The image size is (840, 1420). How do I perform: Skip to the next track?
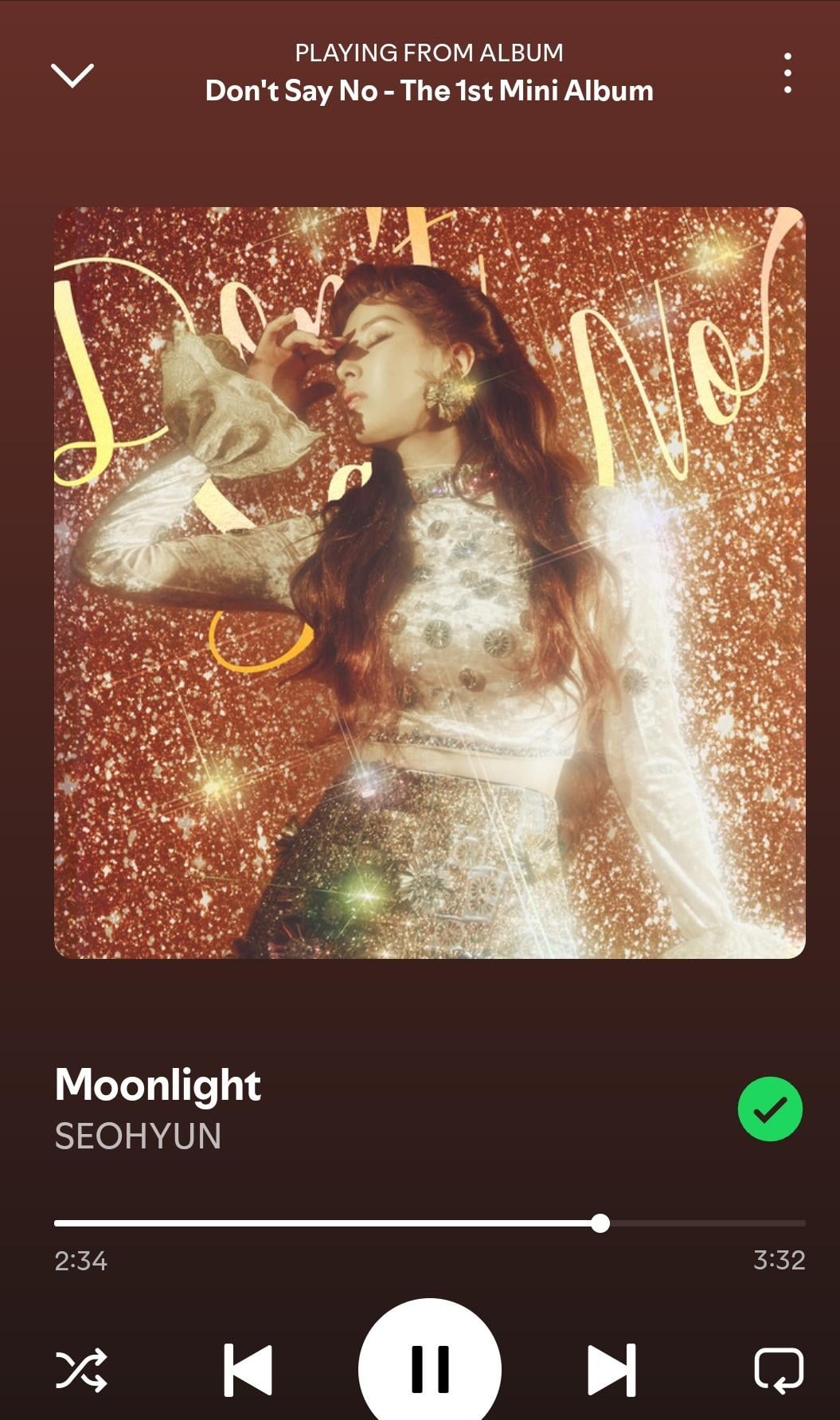point(611,1370)
